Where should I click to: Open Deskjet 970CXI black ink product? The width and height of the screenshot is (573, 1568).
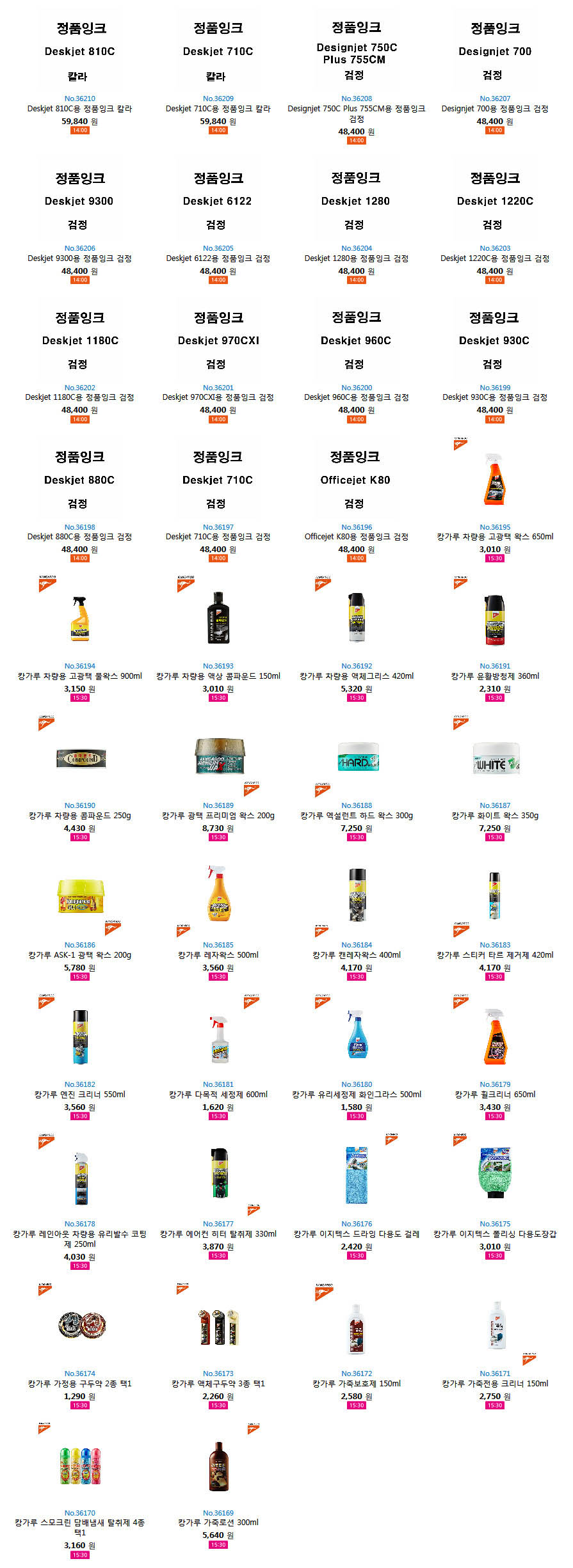218,397
